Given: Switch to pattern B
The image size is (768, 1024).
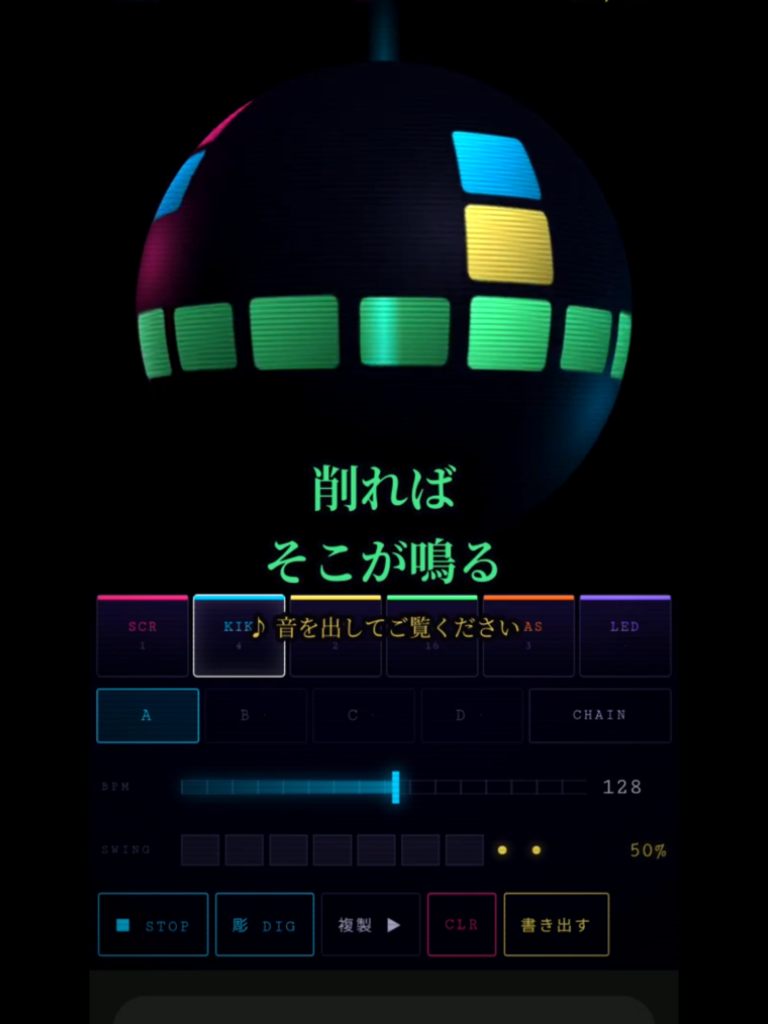Looking at the screenshot, I should (256, 716).
